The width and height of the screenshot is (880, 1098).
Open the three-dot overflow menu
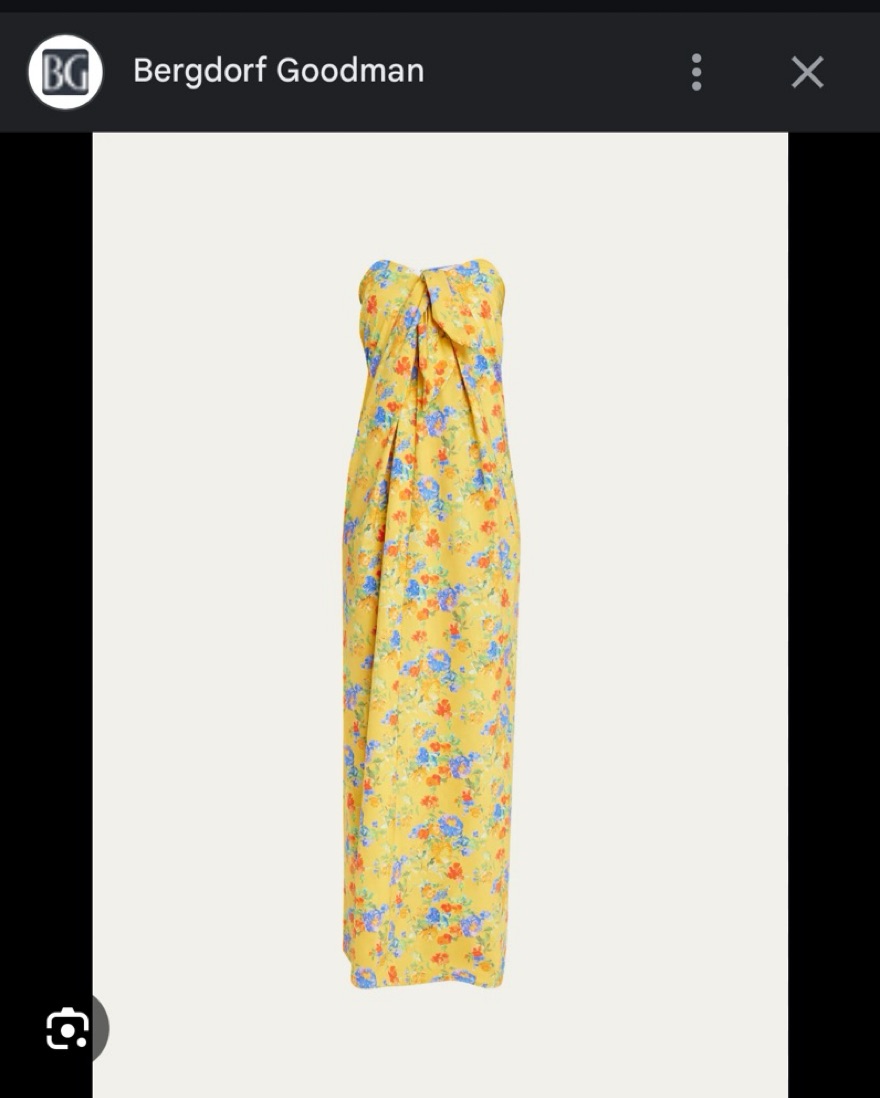tap(697, 72)
